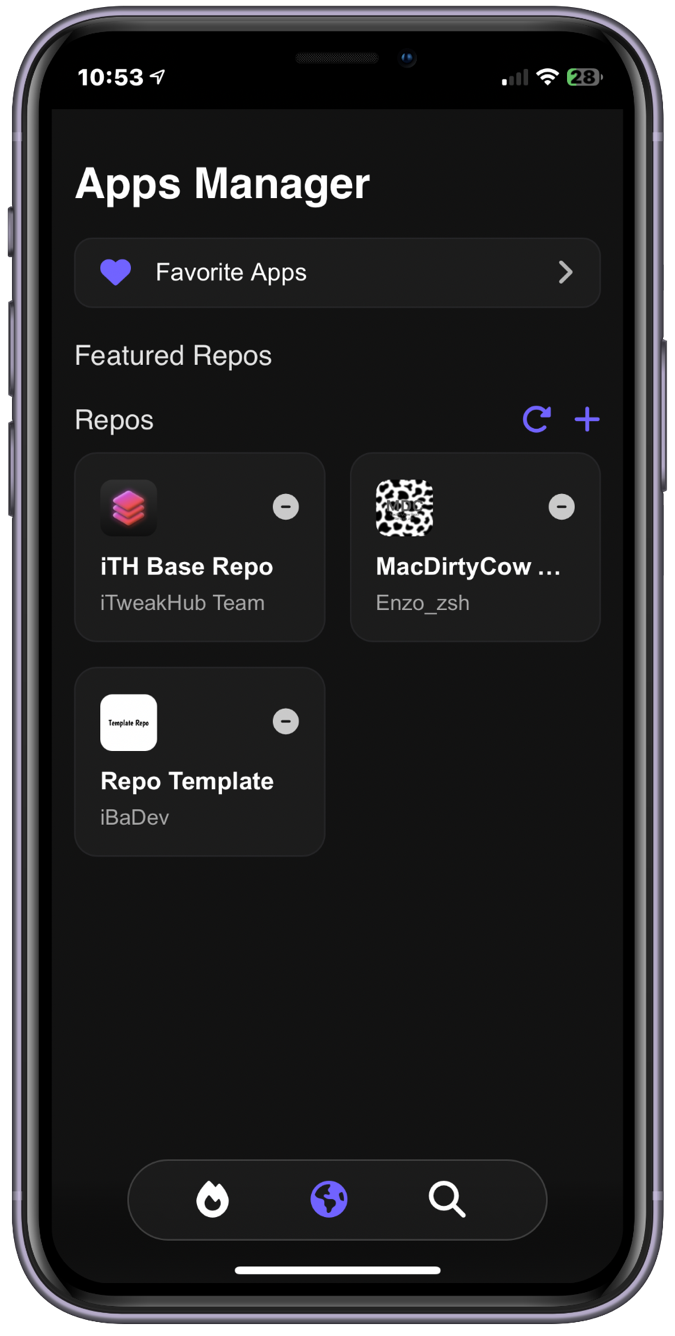Remove the MacDirtyCow repo

[x=562, y=507]
